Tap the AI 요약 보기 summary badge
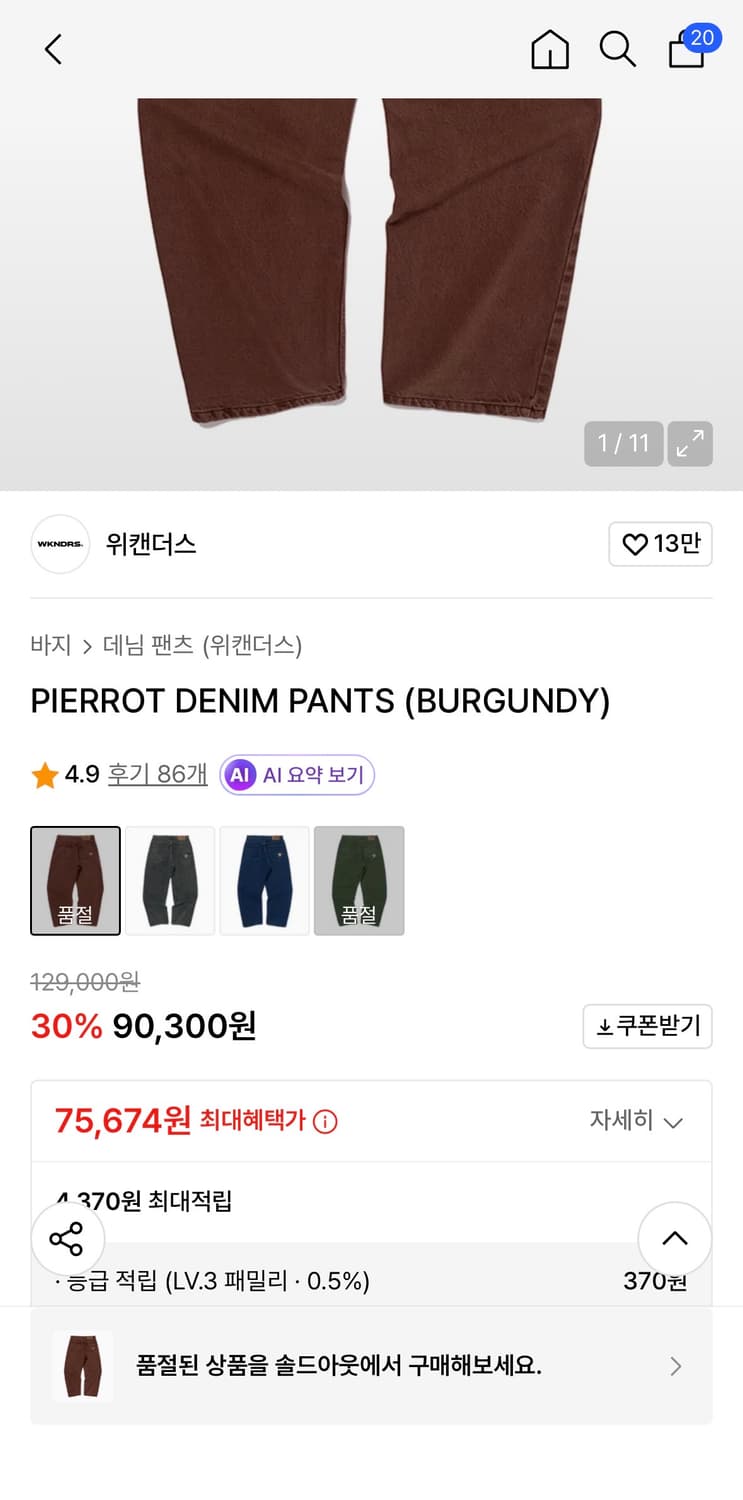743x1500 pixels. [x=297, y=774]
